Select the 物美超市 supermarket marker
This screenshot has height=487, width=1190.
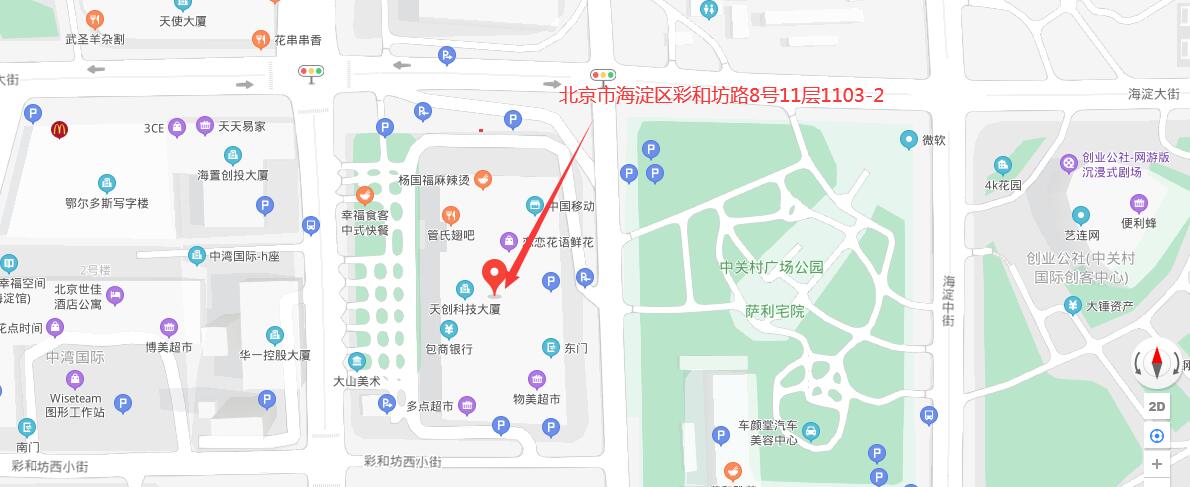click(537, 380)
